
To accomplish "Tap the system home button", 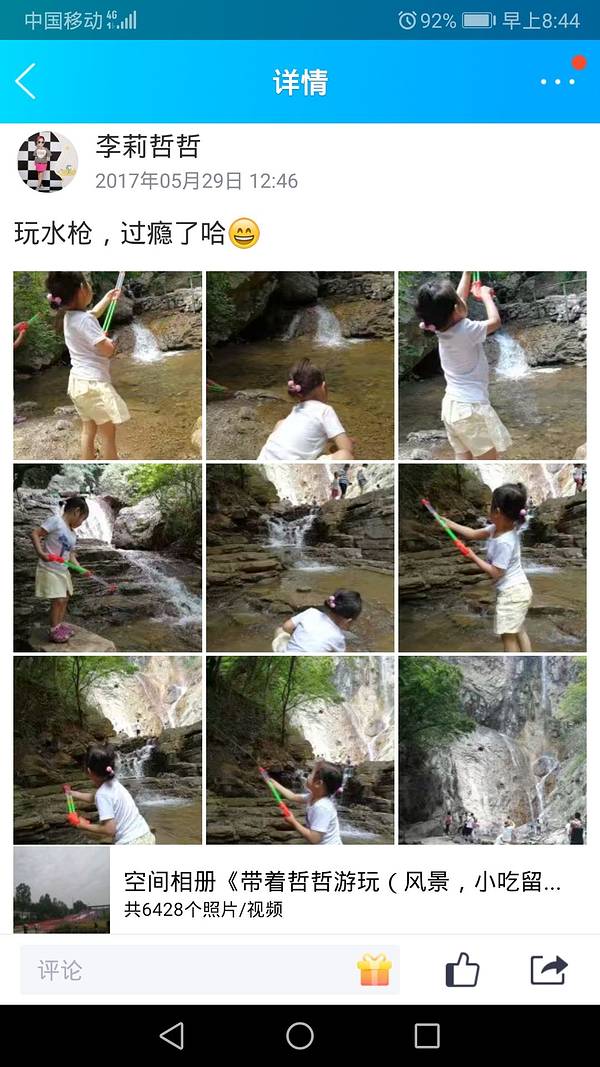I will pyautogui.click(x=300, y=1036).
